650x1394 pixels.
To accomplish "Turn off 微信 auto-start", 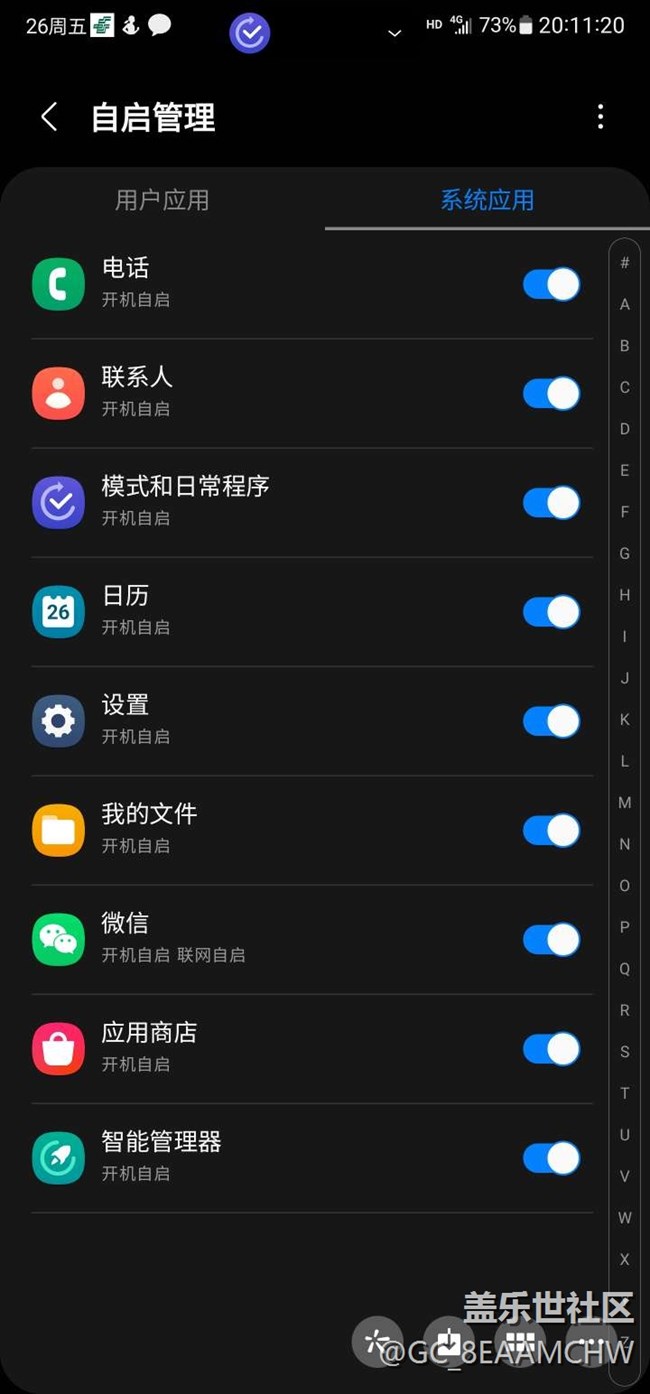I will point(551,939).
